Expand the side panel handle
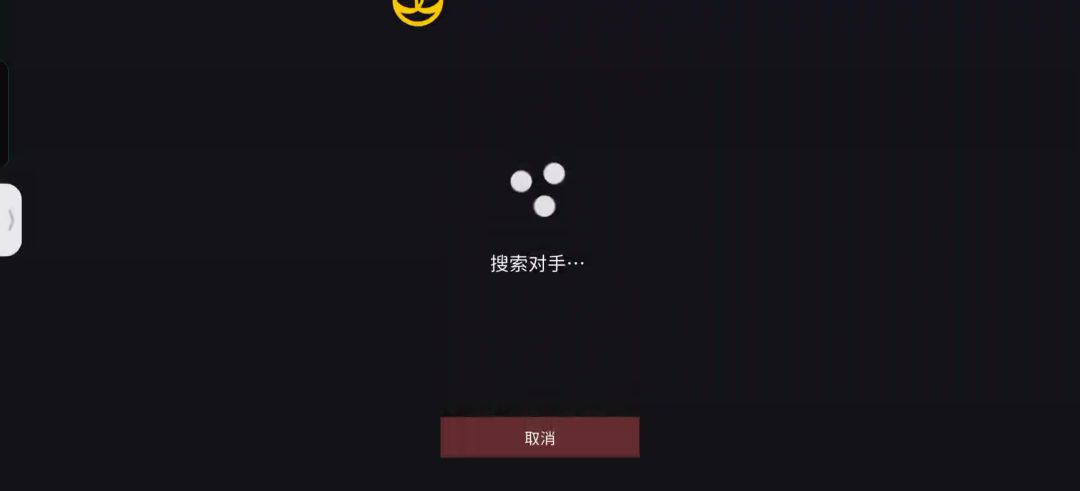Screen dimensions: 1080x491 10,220
